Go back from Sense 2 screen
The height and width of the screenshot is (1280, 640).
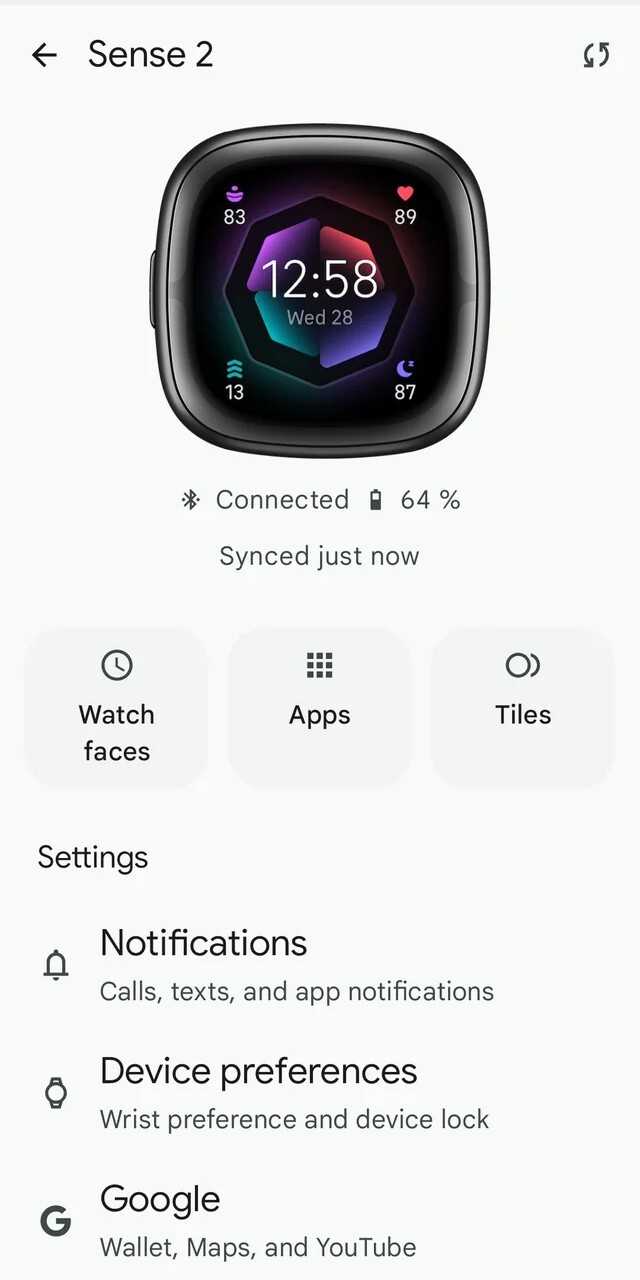coord(44,55)
